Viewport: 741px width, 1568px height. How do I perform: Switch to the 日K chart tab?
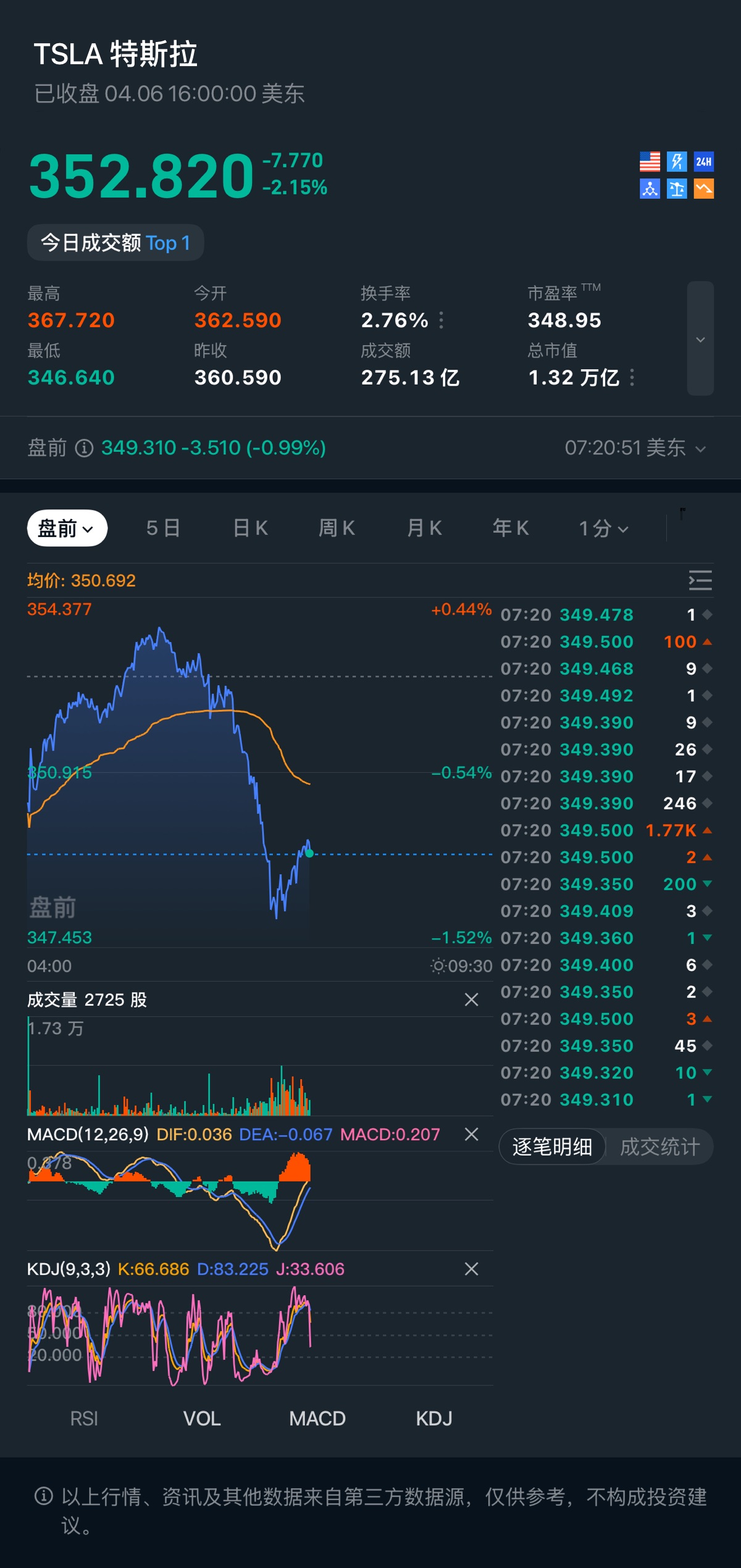pos(250,528)
